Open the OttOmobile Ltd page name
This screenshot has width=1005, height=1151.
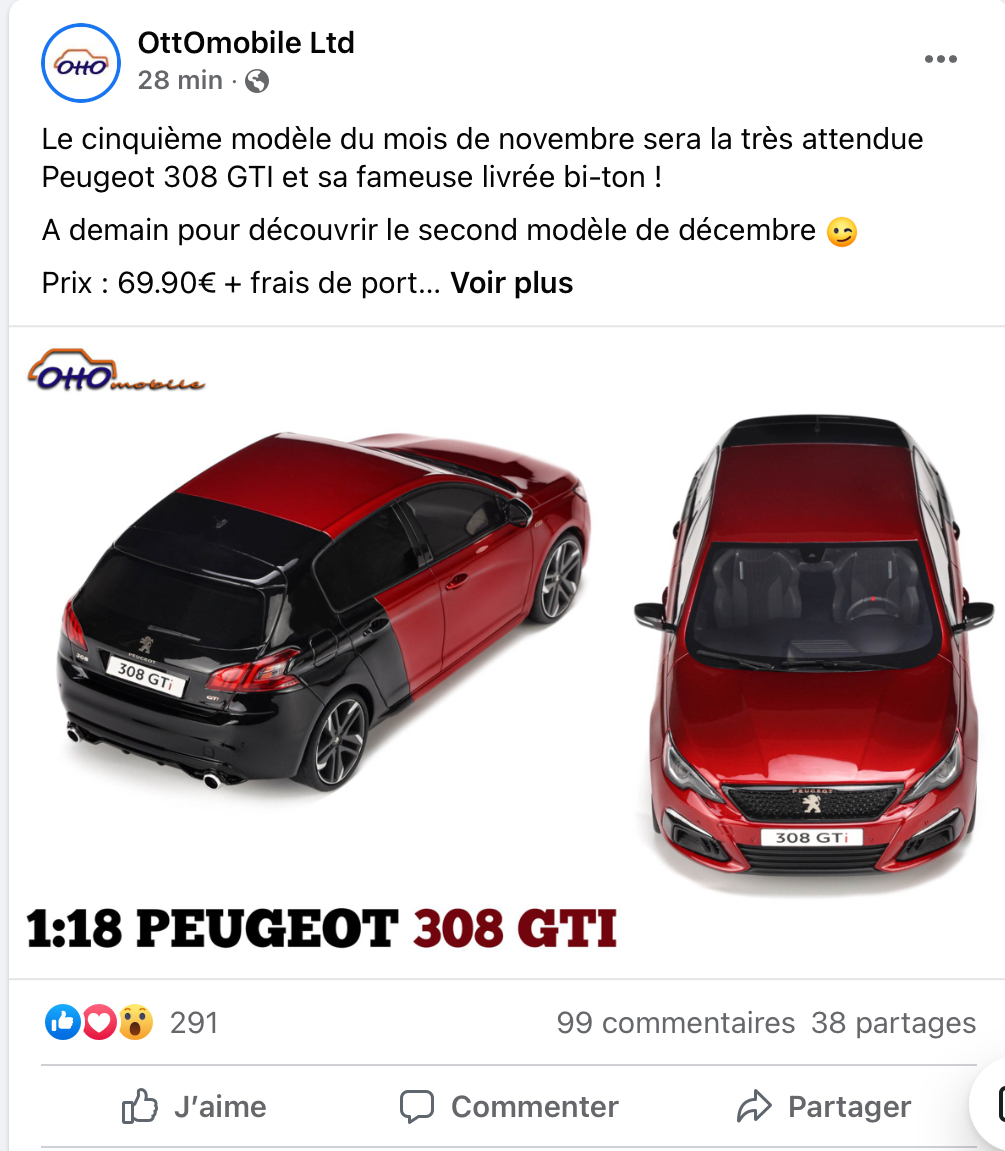[x=246, y=43]
